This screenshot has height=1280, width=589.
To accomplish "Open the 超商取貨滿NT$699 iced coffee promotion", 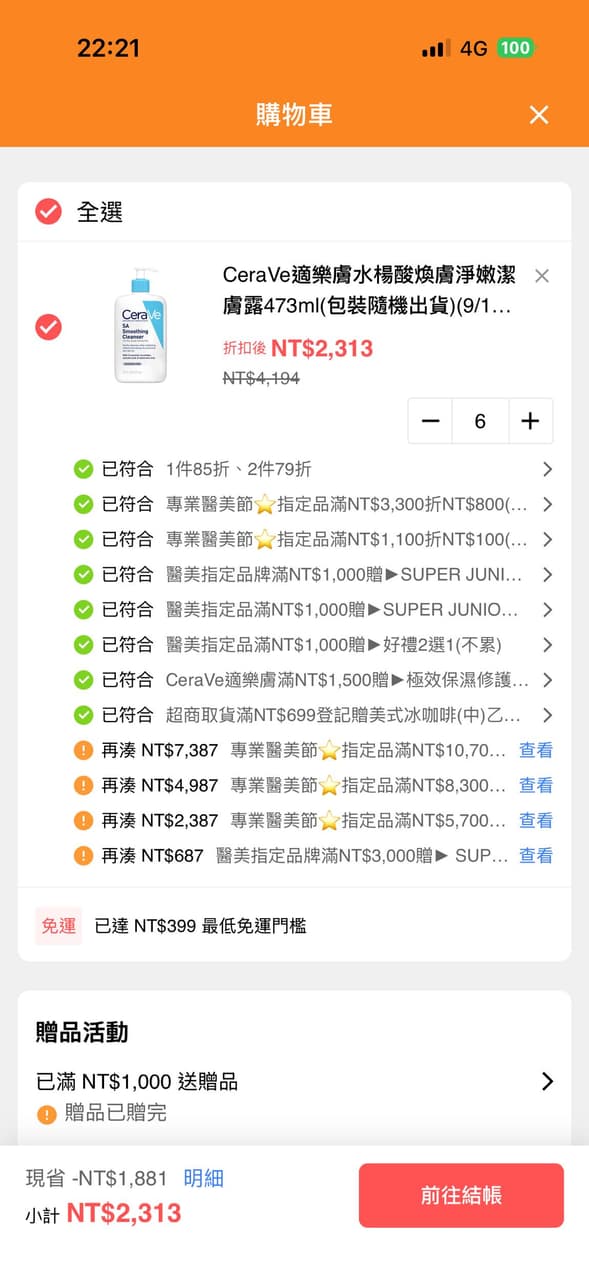I will coord(313,715).
